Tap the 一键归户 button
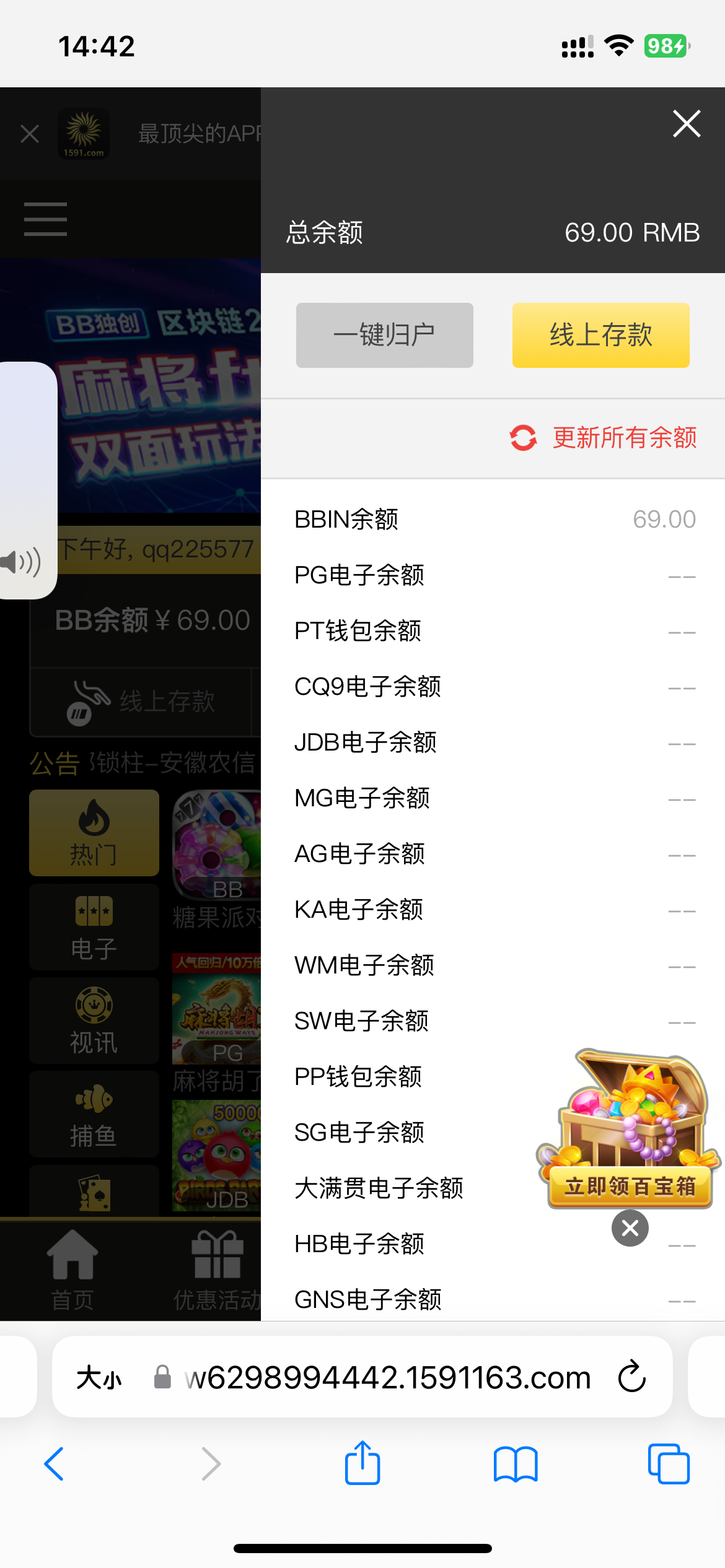The height and width of the screenshot is (1568, 725). (384, 335)
